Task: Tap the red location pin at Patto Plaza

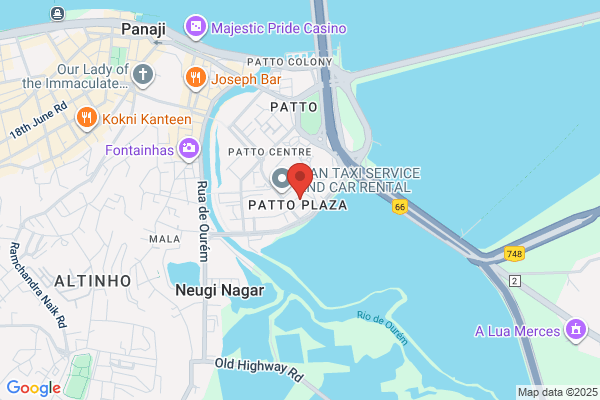Action: coord(300,181)
